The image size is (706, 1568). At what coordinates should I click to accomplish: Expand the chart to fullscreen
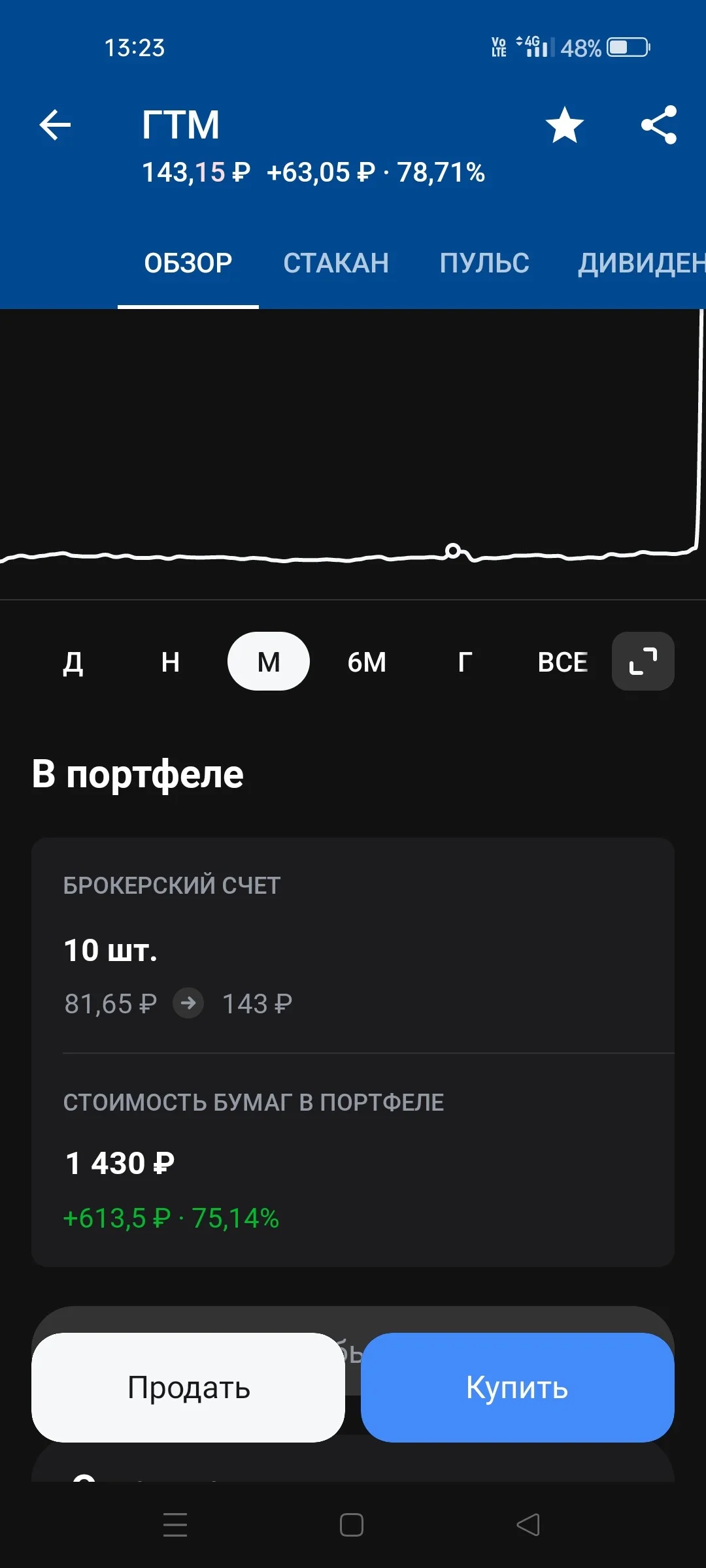[x=643, y=661]
